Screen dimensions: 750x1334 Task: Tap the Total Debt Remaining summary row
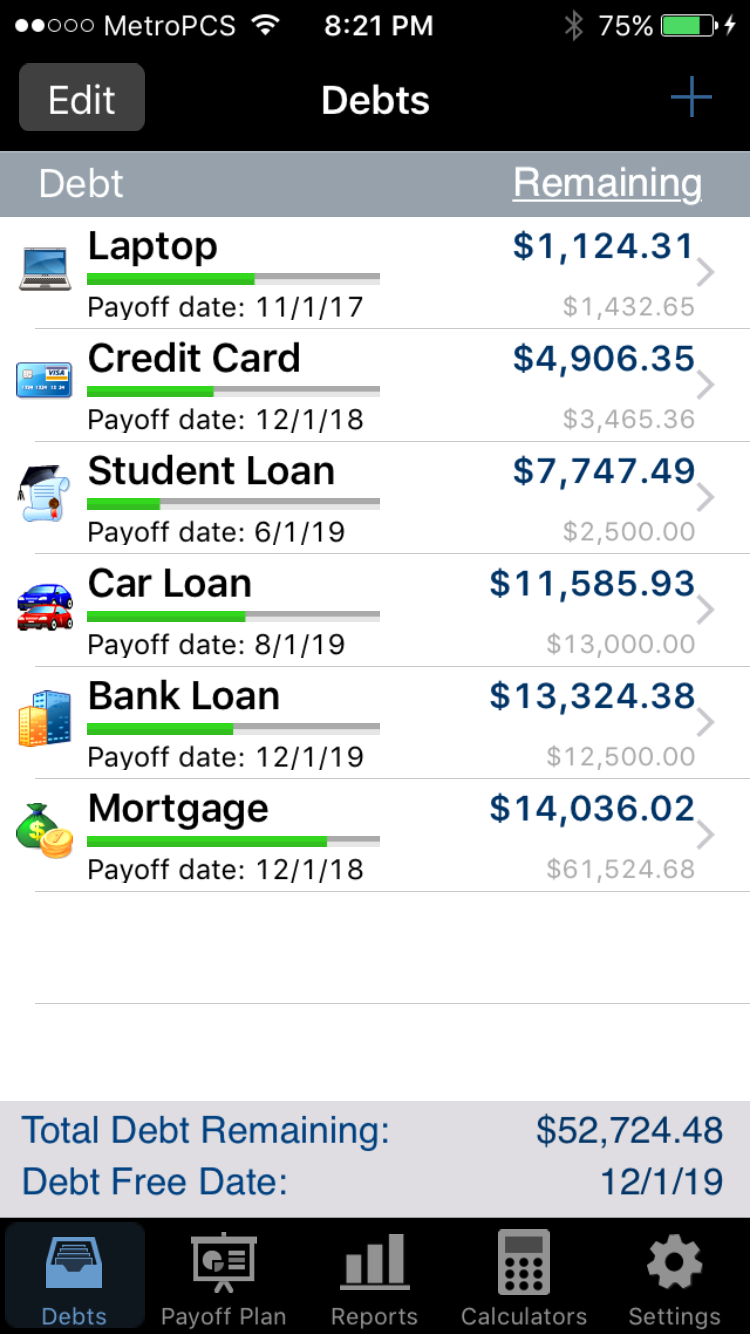[x=375, y=1130]
